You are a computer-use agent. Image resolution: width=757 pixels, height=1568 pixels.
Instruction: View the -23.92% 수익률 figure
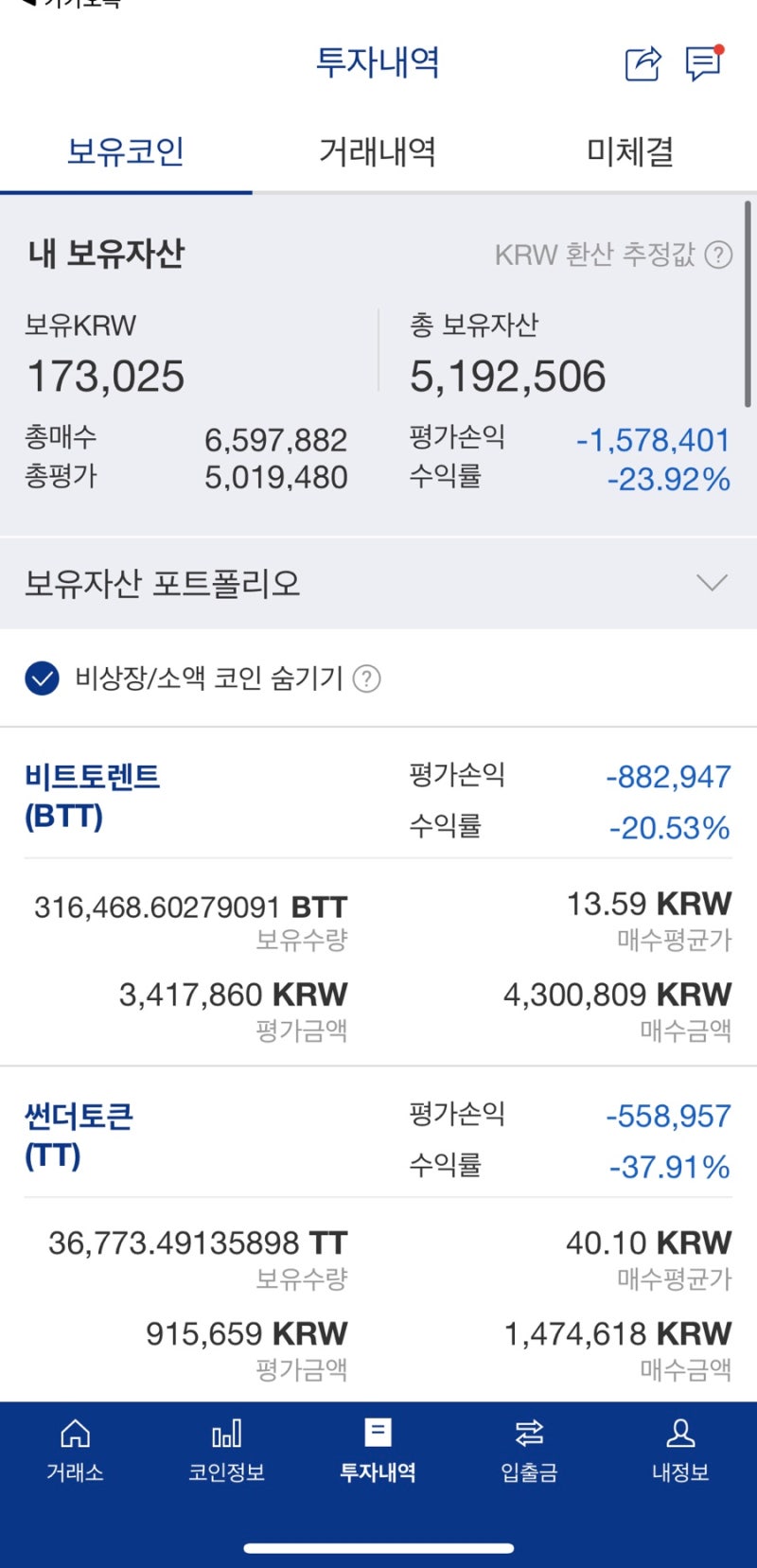click(668, 479)
